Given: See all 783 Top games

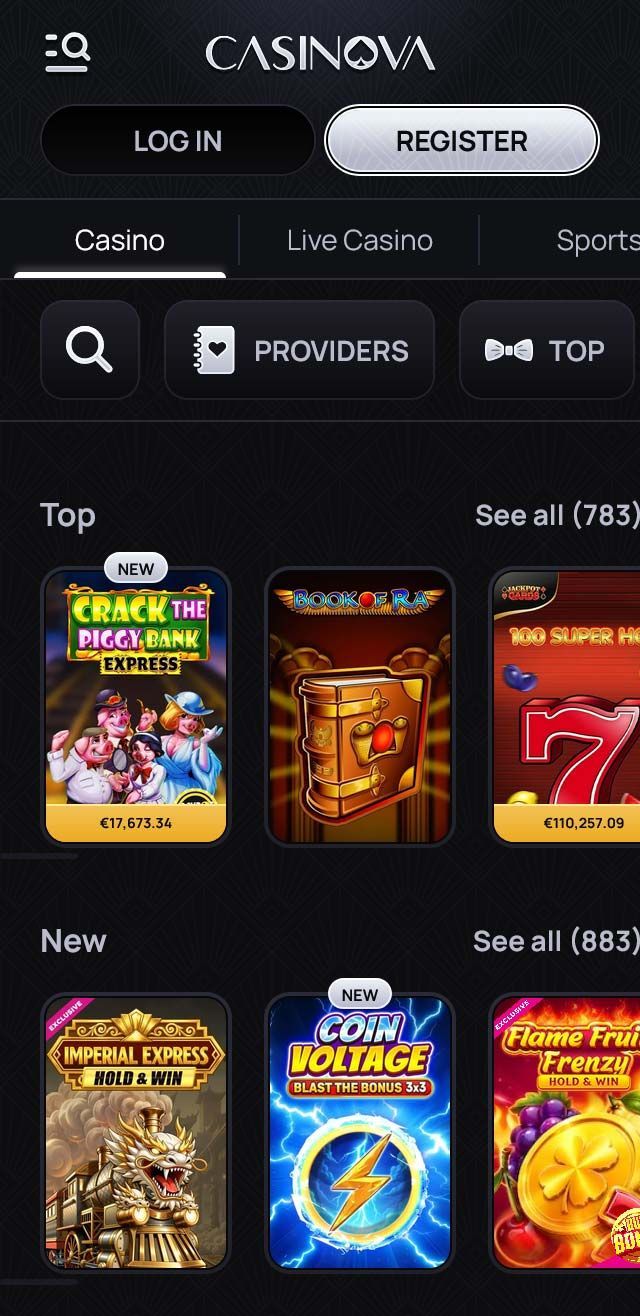Looking at the screenshot, I should (x=557, y=515).
